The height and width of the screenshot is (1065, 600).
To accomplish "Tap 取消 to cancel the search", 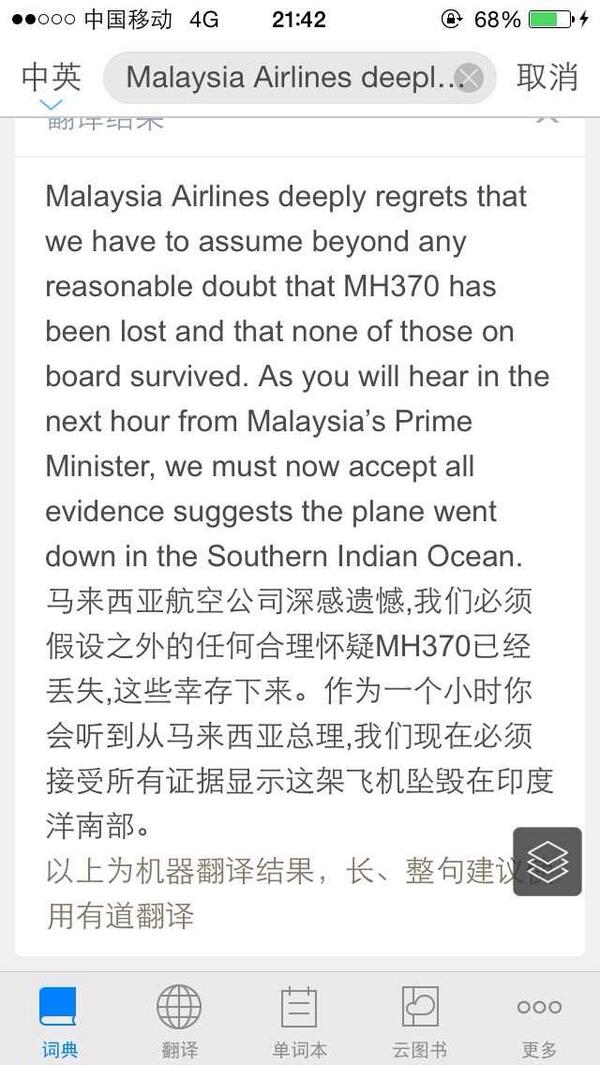I will coord(547,77).
